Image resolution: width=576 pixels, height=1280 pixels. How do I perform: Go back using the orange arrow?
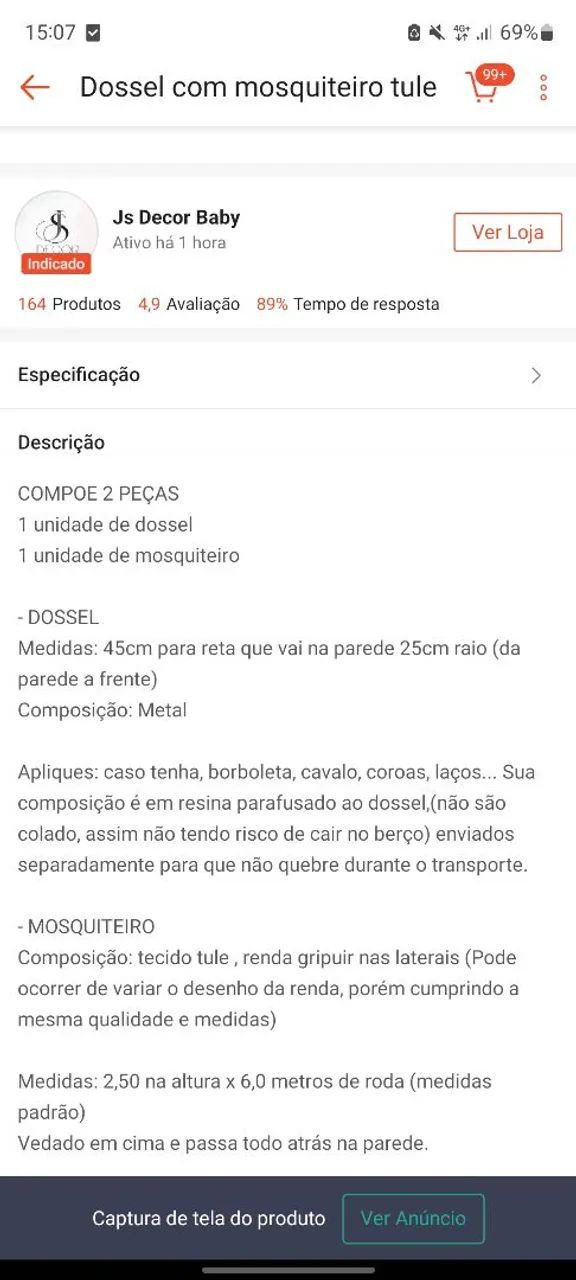point(35,87)
